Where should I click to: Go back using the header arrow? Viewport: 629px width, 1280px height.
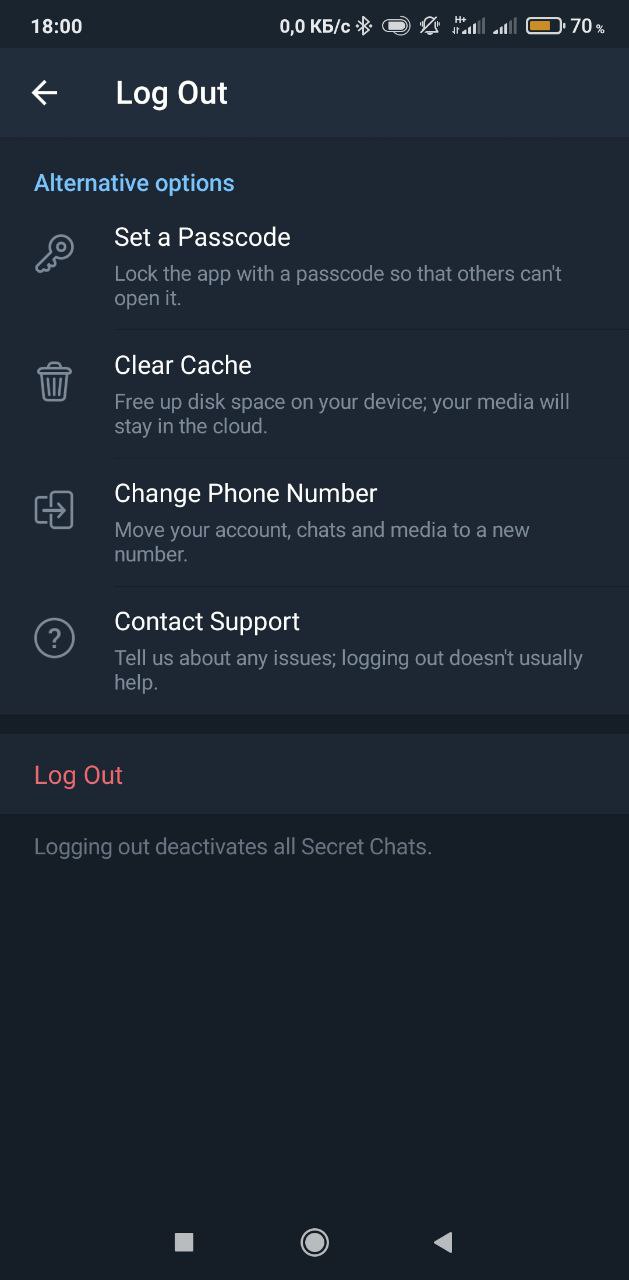(45, 93)
